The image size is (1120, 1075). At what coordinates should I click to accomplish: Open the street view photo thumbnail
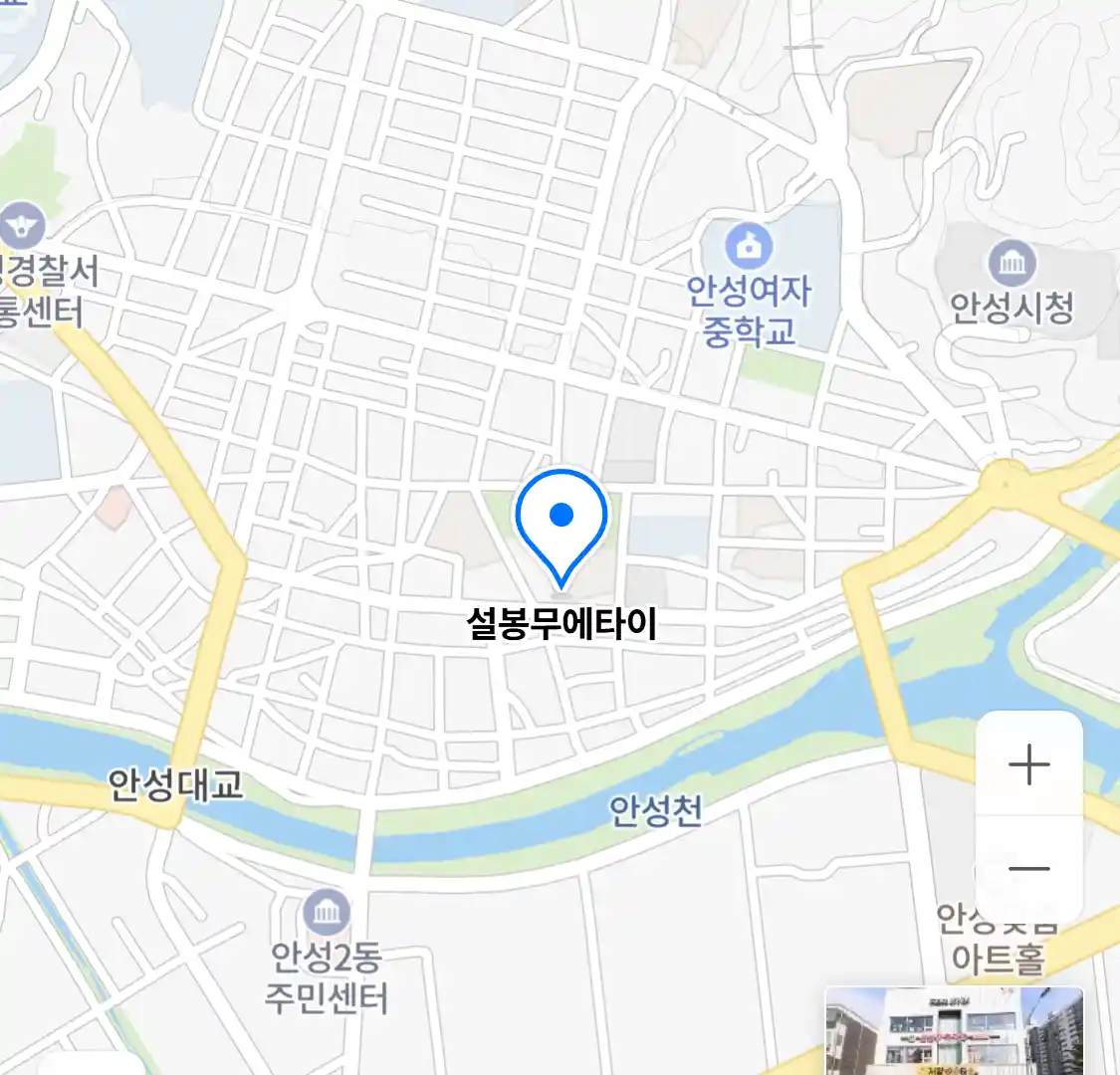[954, 1031]
